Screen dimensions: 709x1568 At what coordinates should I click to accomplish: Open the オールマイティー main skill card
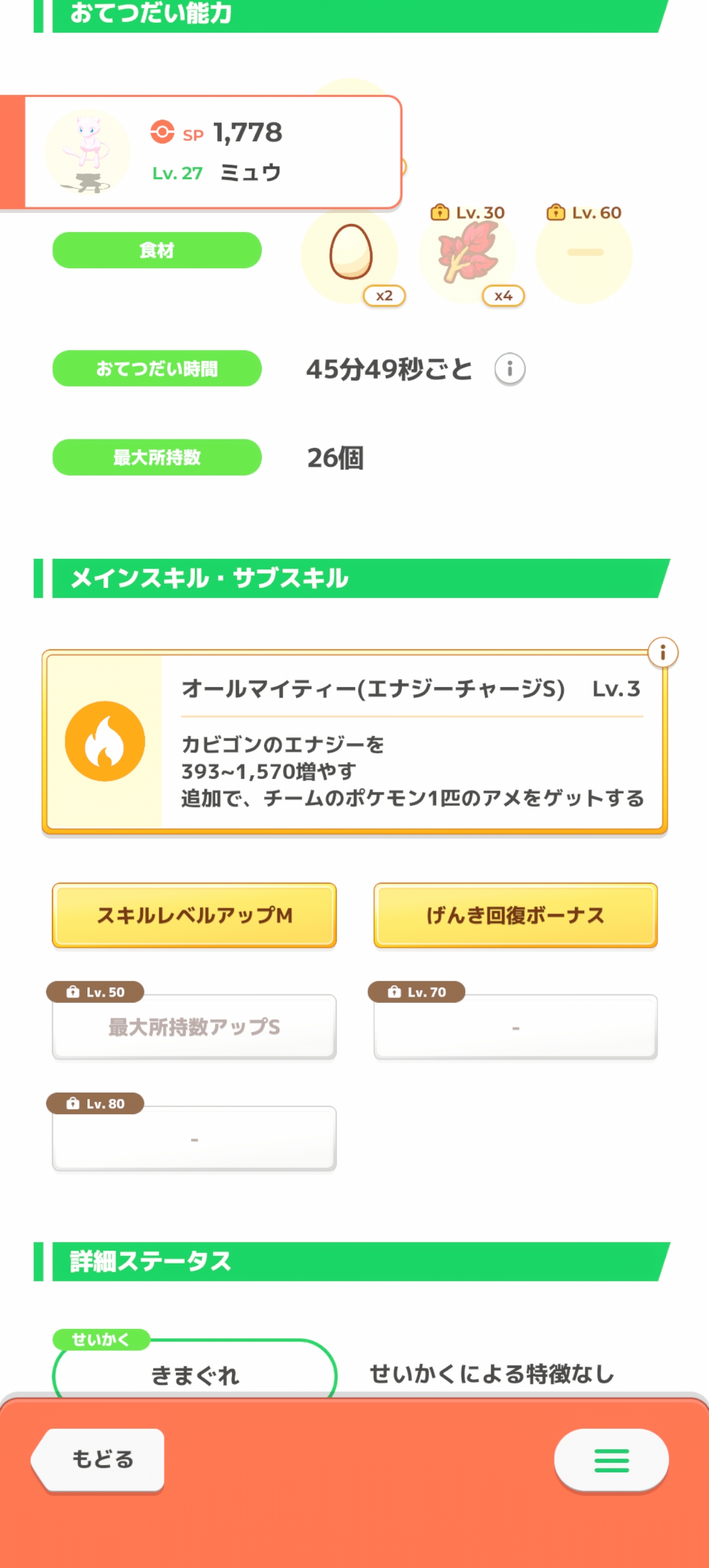point(355,741)
